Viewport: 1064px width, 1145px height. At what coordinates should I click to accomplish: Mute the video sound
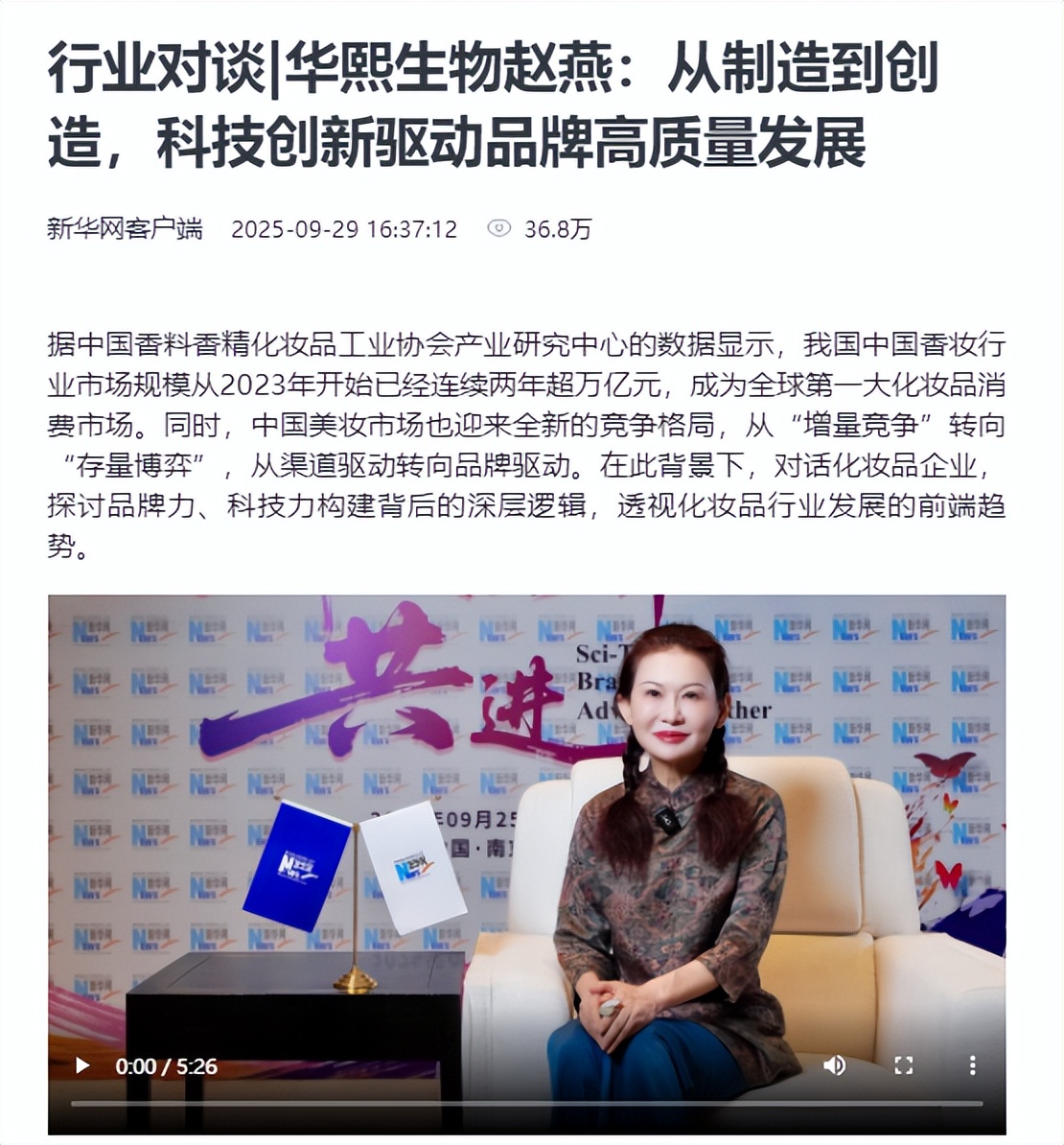coord(835,1065)
